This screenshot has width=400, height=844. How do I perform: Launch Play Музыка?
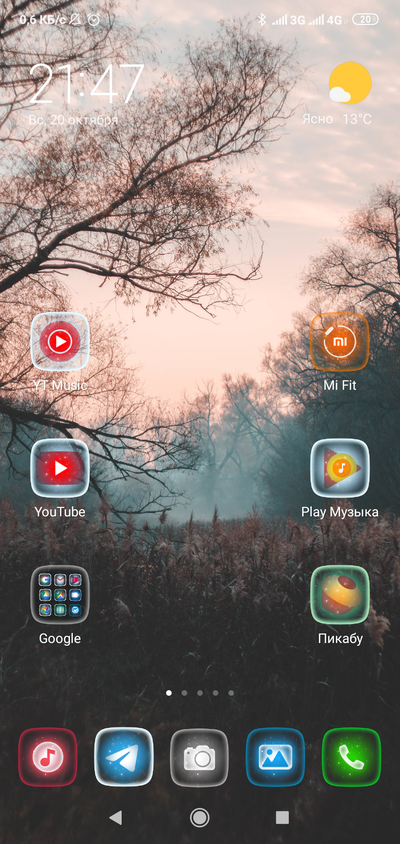click(340, 468)
